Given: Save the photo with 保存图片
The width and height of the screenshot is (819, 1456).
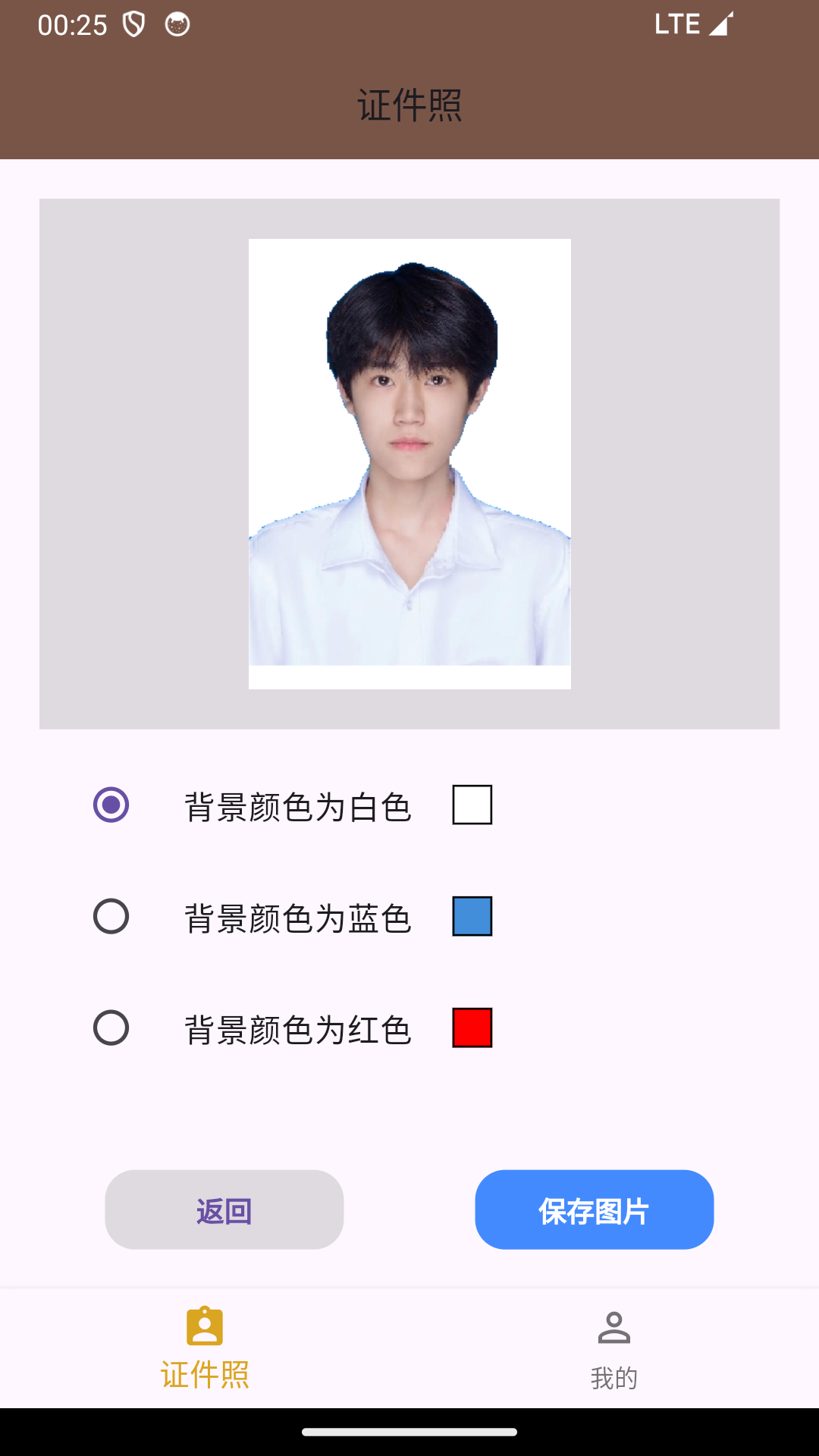Looking at the screenshot, I should tap(594, 1210).
